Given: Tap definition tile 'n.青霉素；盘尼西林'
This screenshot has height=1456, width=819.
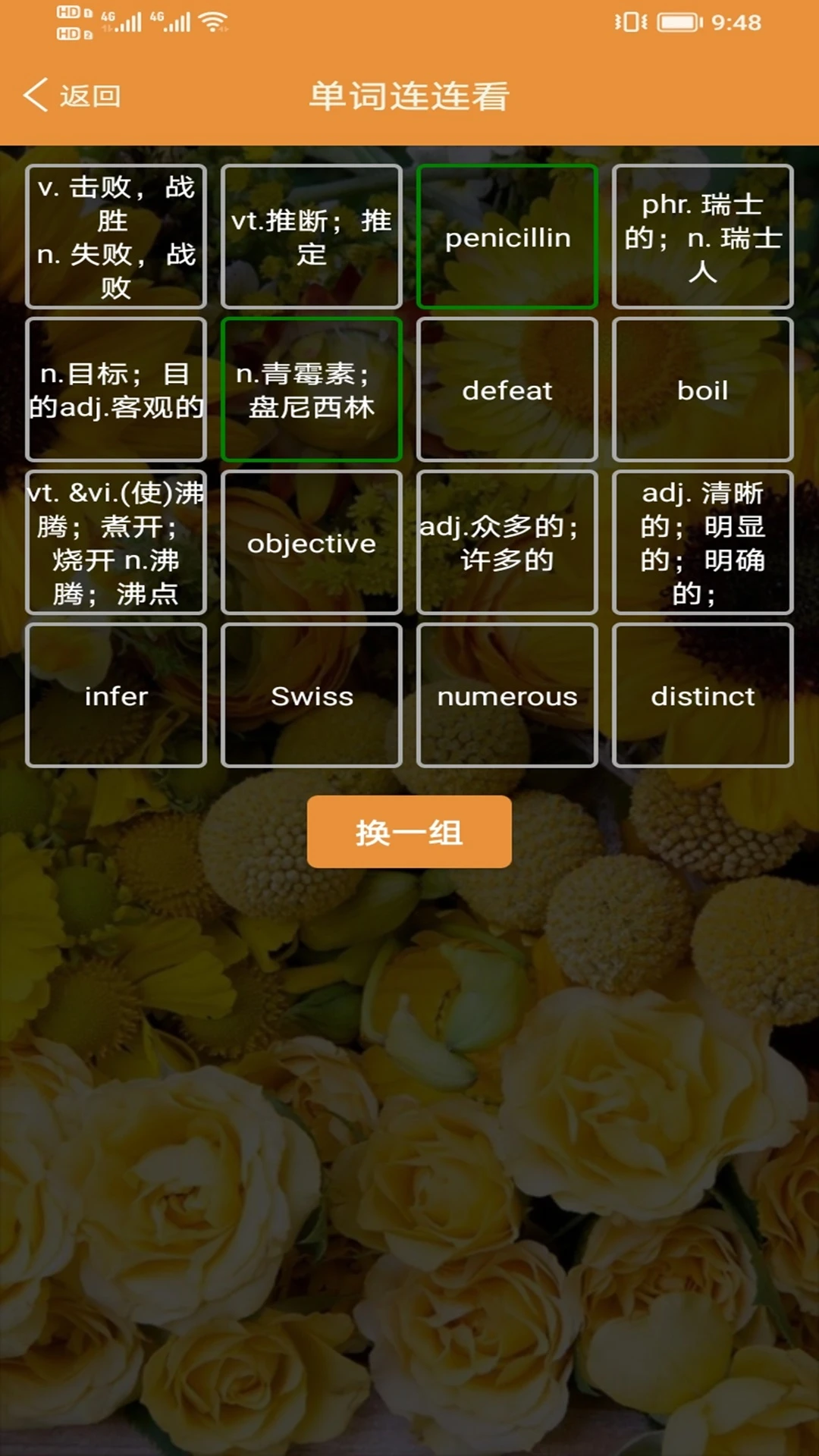Looking at the screenshot, I should 311,390.
